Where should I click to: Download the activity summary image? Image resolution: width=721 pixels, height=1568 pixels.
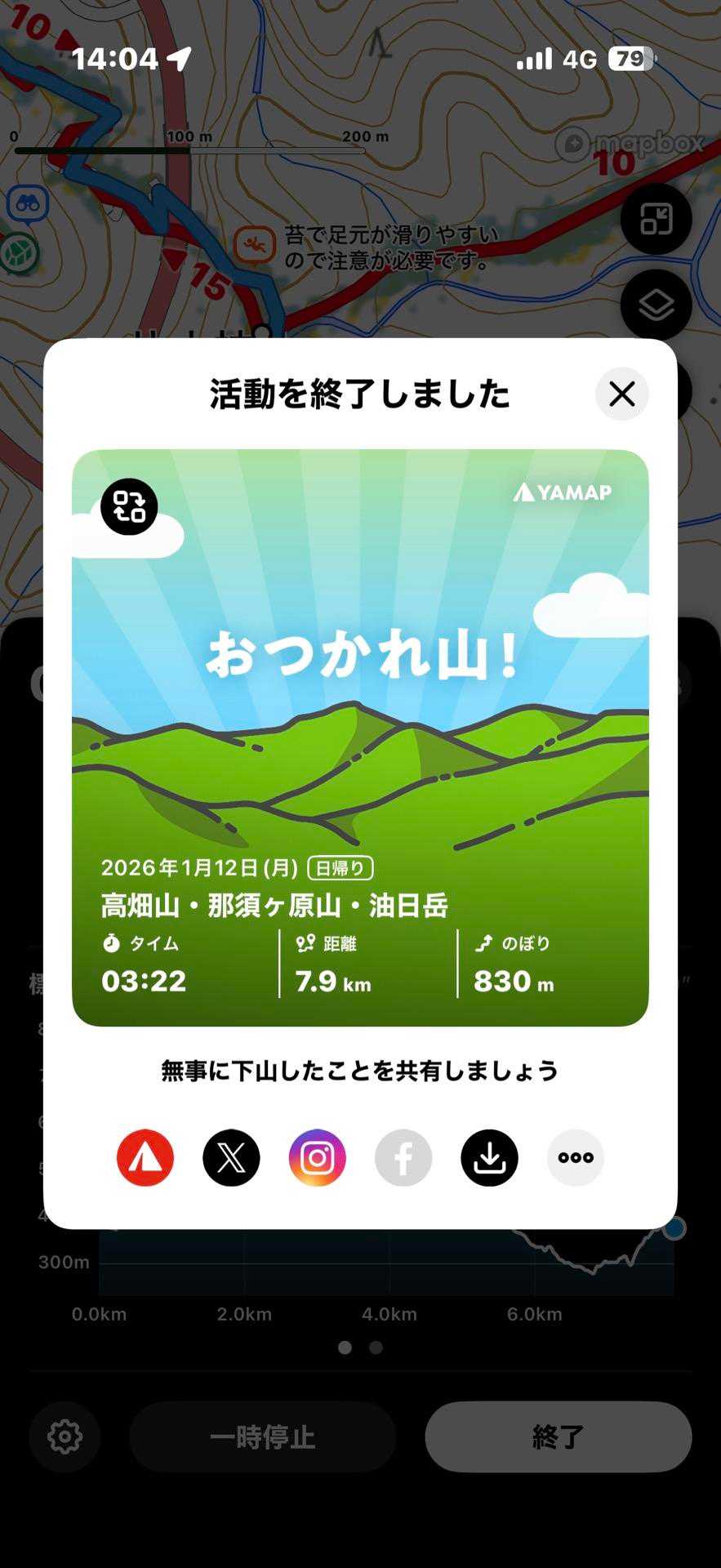coord(489,1158)
